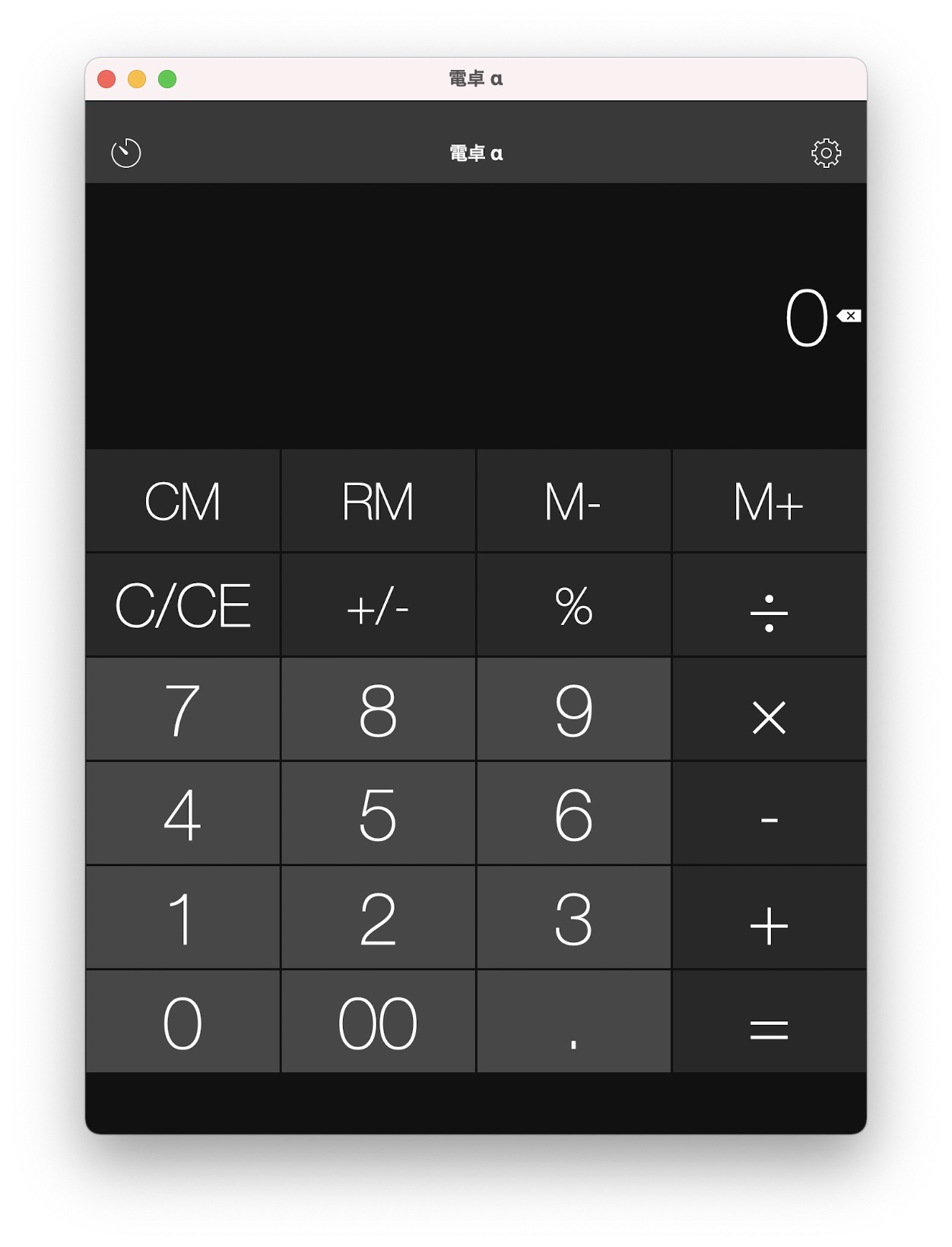Tap the equals key
Image resolution: width=952 pixels, height=1247 pixels.
[x=769, y=1022]
